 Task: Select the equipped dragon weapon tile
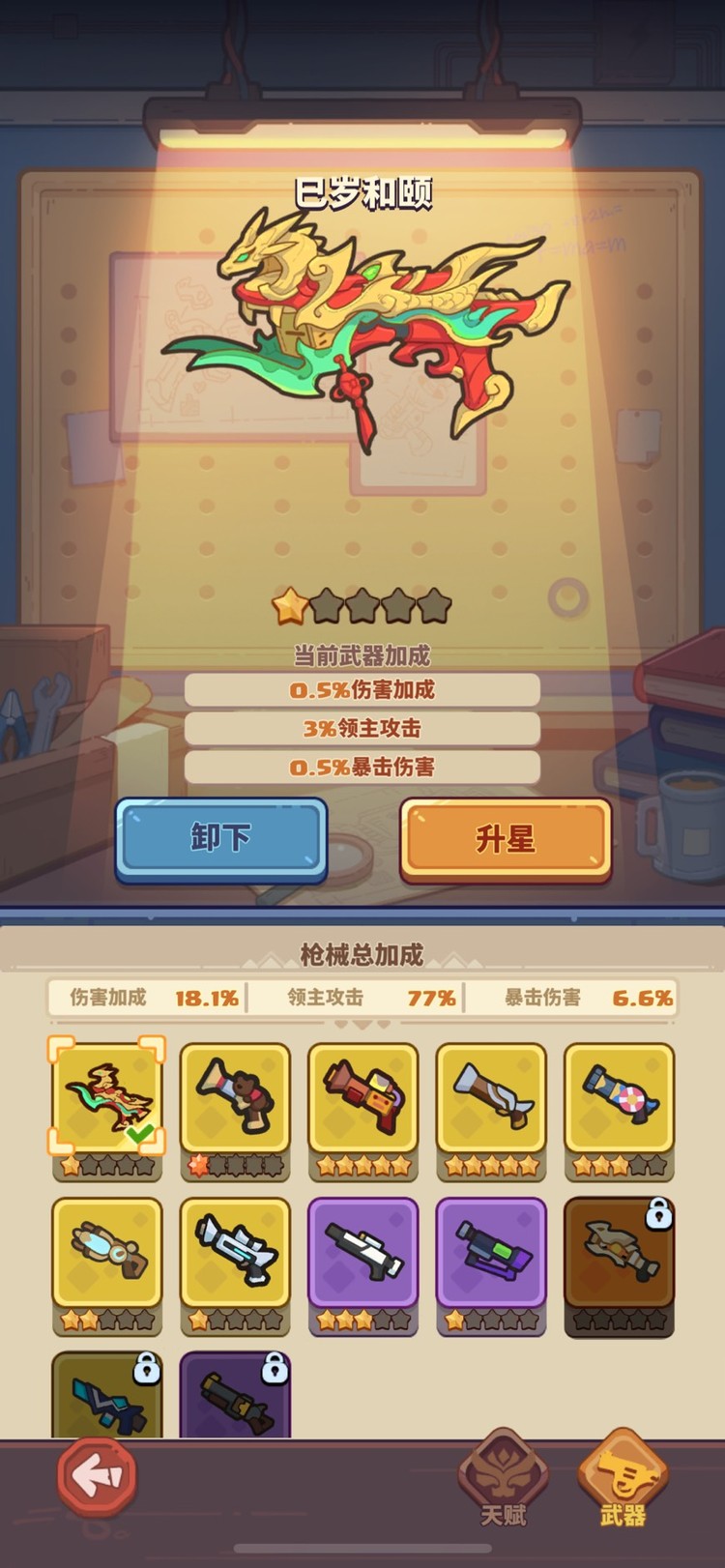(x=106, y=1097)
